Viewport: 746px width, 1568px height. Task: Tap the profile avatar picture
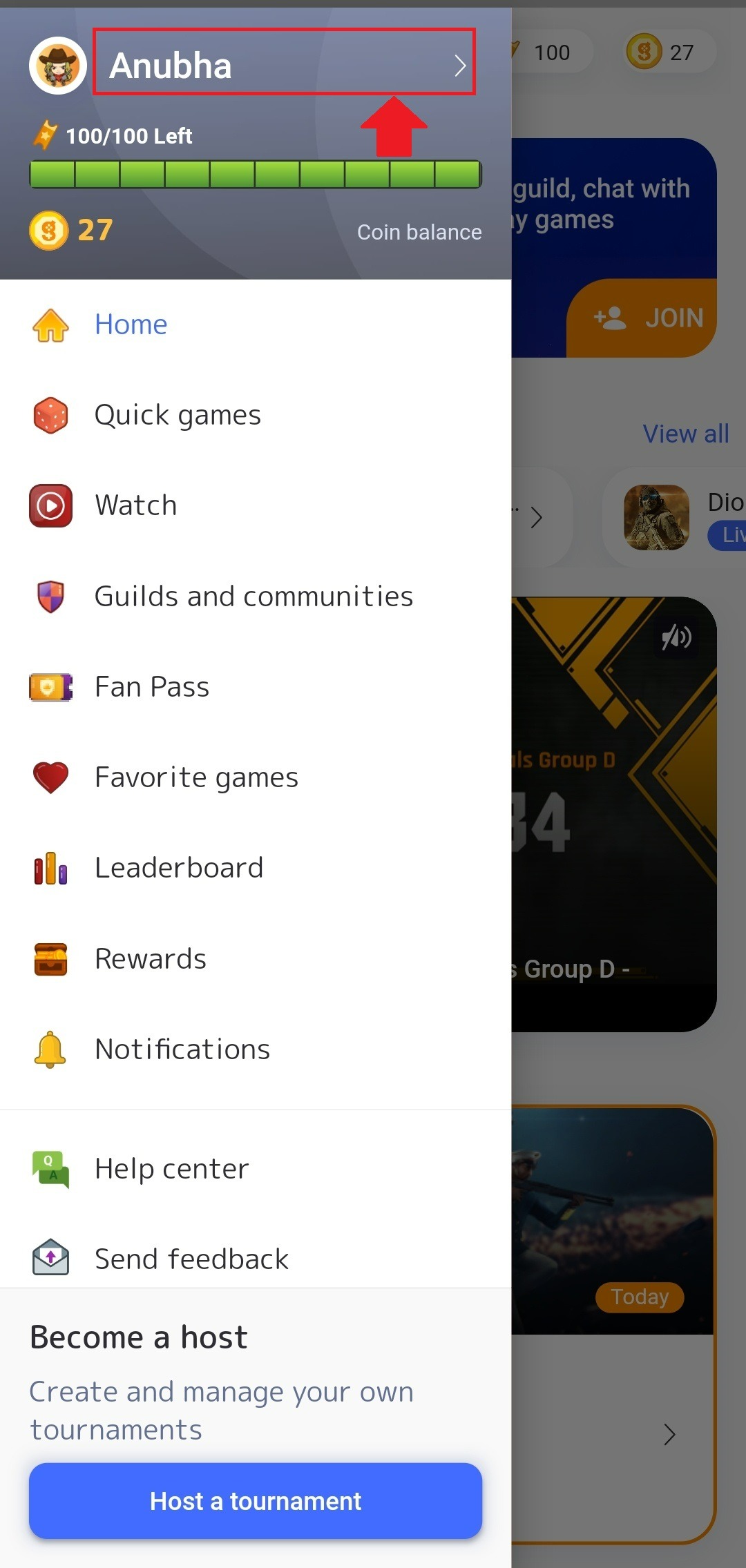tap(58, 66)
